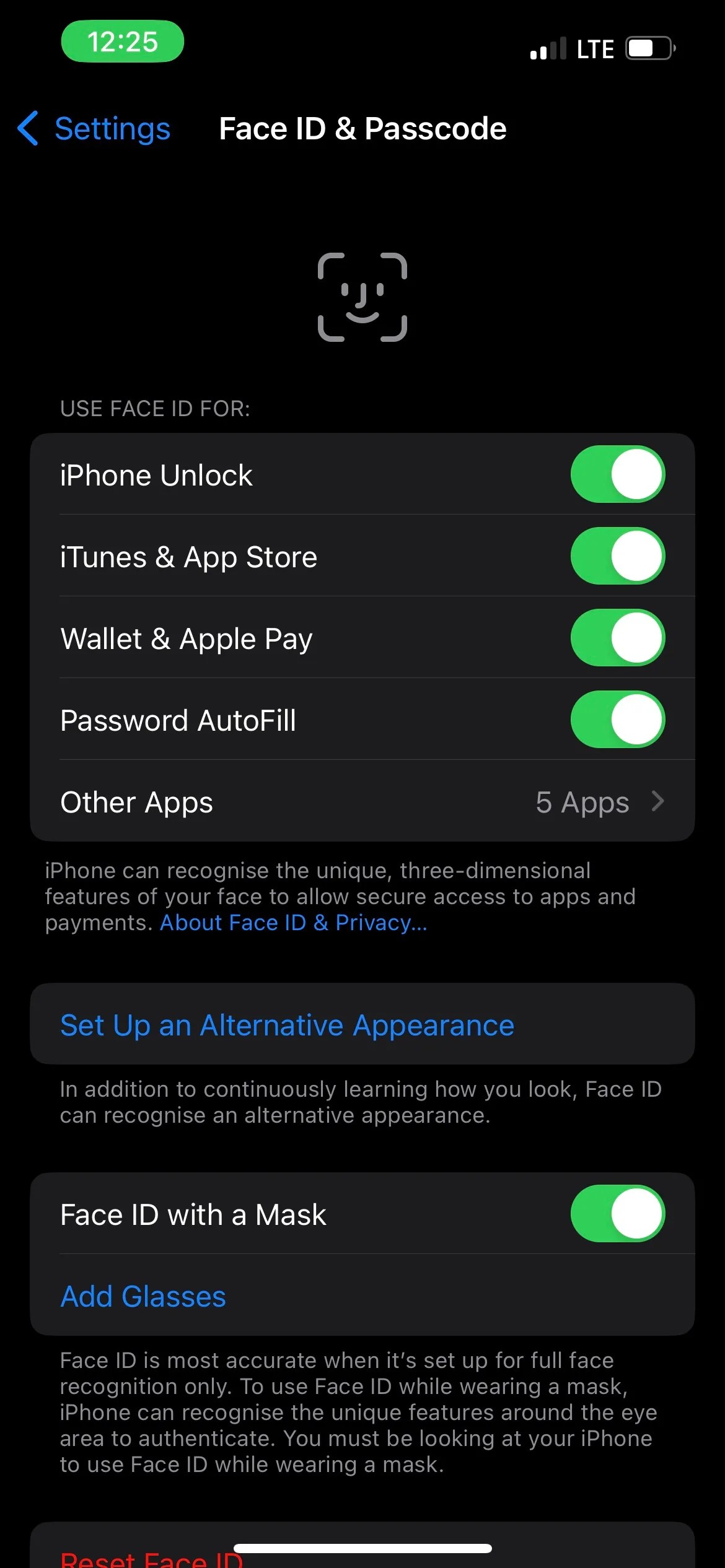Disable Wallet & Apple Pay Face ID
725x1568 pixels.
[x=617, y=638]
